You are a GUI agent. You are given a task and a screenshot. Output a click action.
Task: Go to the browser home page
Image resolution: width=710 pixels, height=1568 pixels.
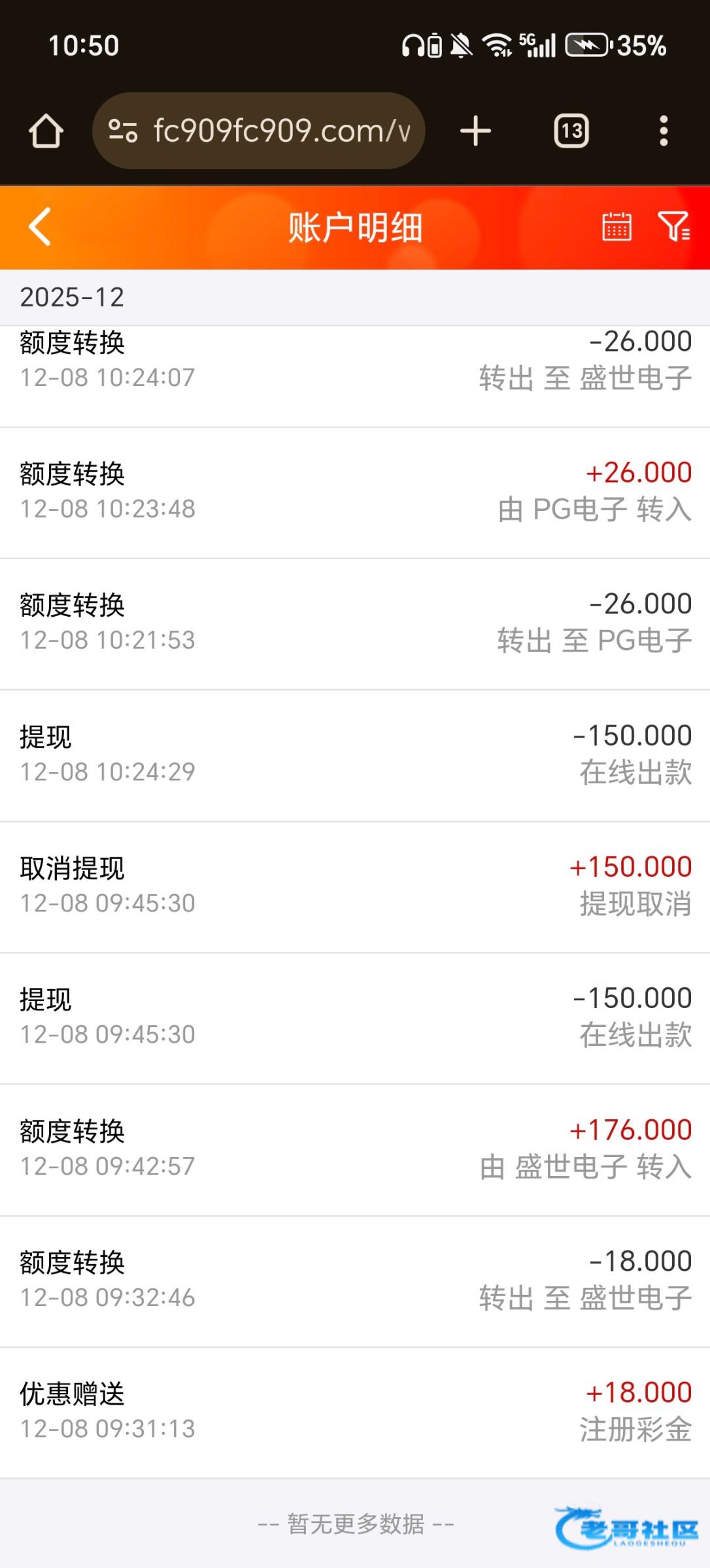[x=46, y=131]
